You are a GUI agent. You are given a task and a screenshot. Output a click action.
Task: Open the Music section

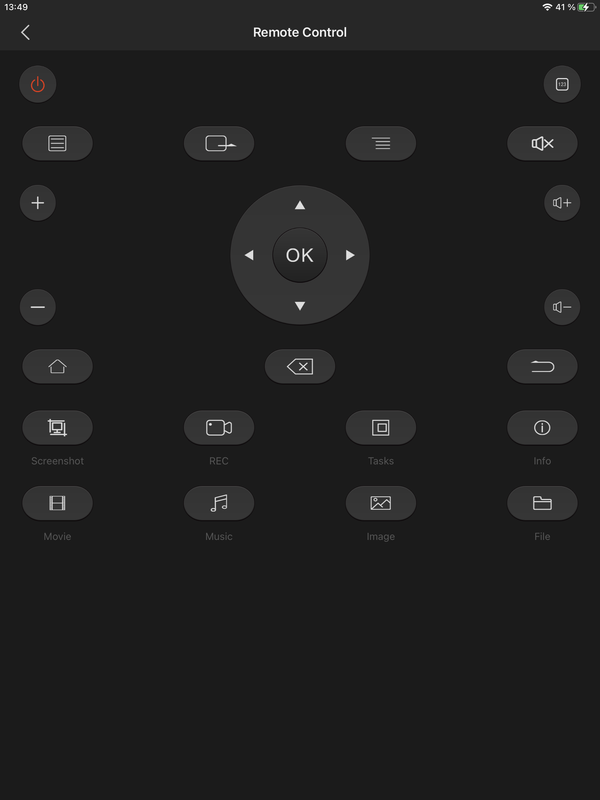pos(219,503)
